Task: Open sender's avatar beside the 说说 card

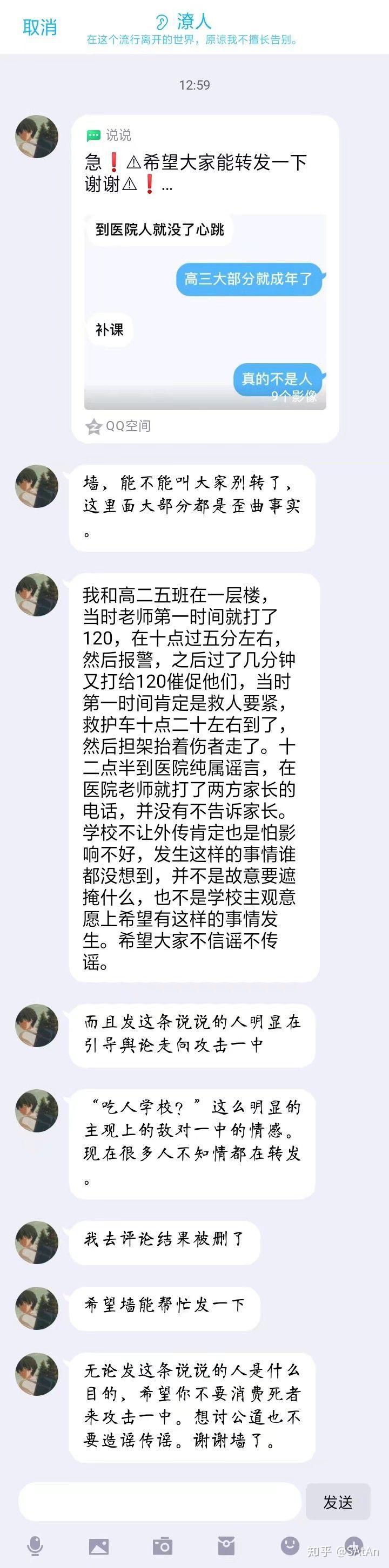Action: click(37, 137)
